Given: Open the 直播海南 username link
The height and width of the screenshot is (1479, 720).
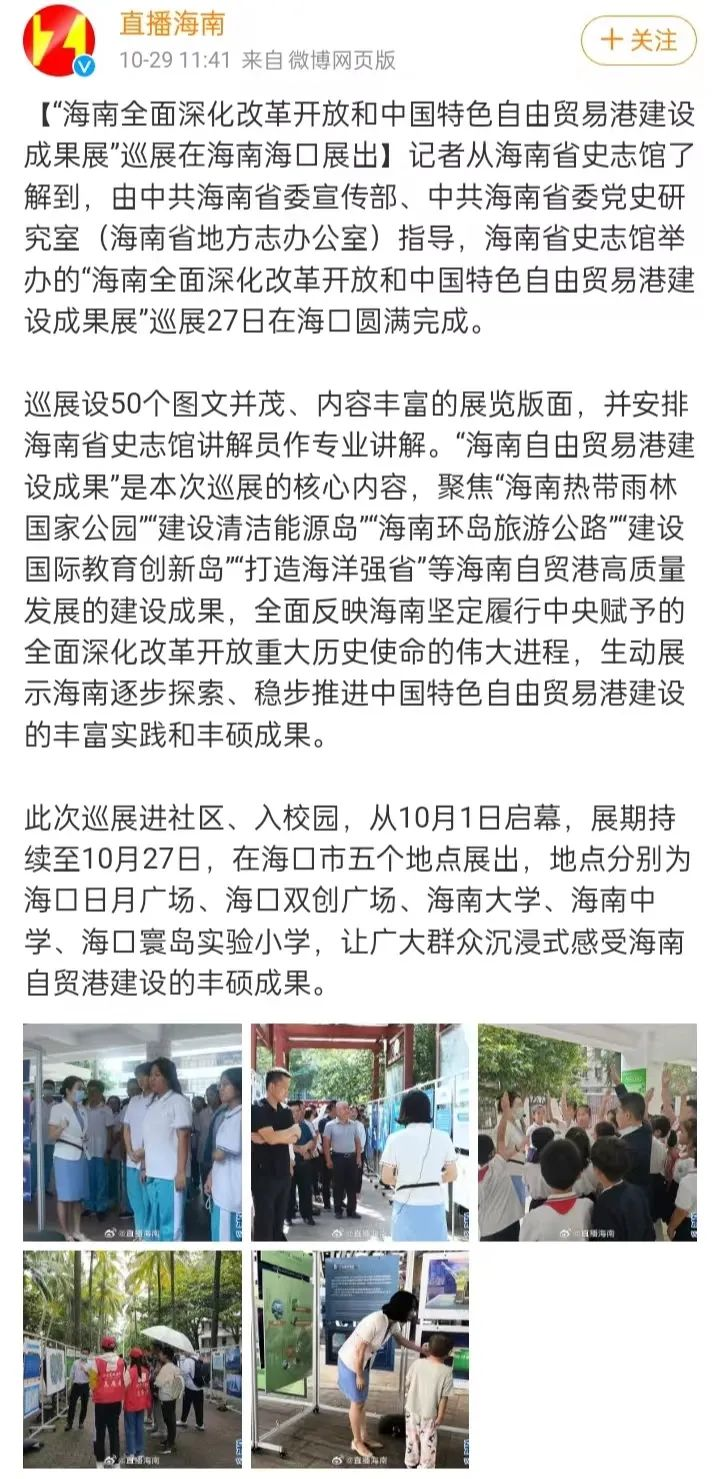Looking at the screenshot, I should 172,23.
